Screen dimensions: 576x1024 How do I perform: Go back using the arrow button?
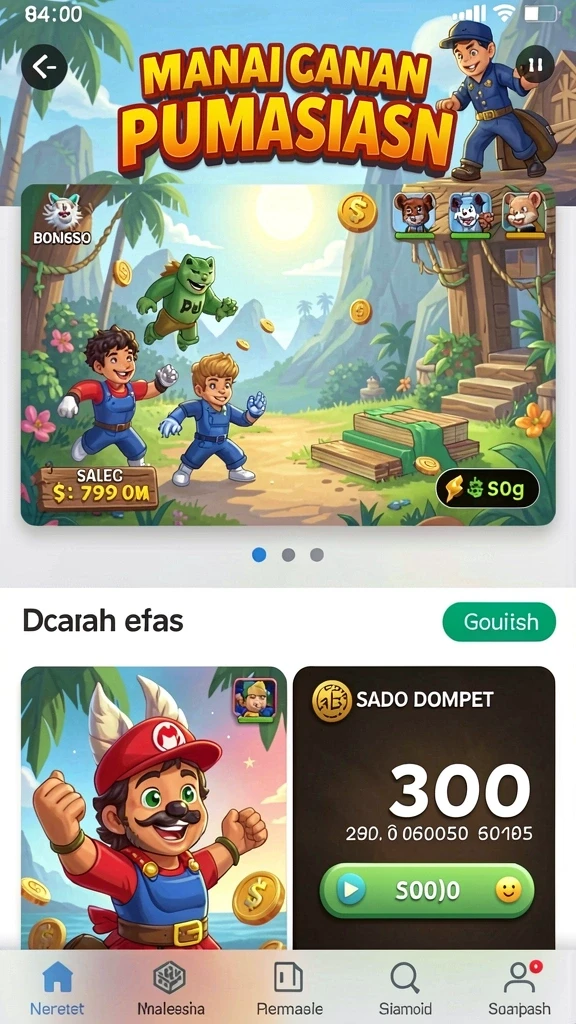tap(44, 67)
